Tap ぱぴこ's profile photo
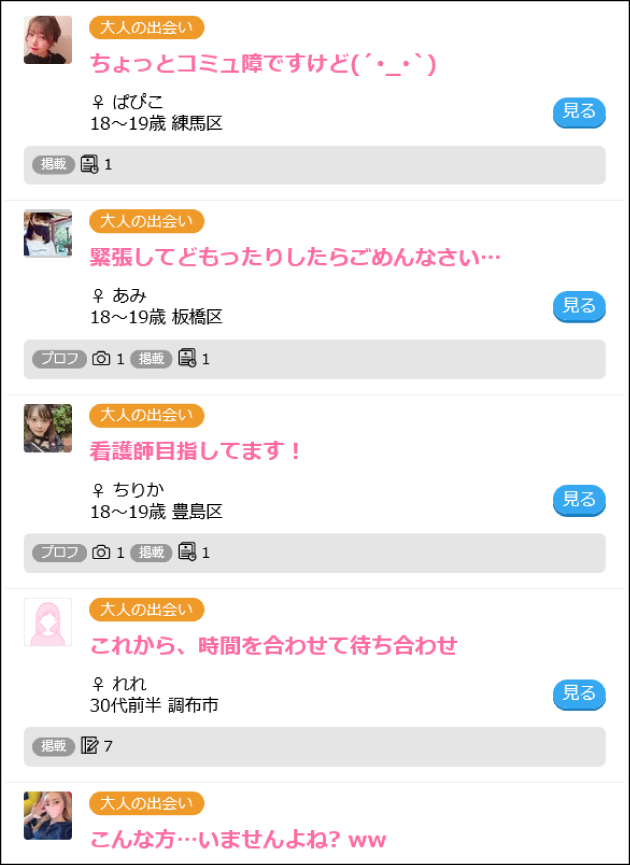Screen dimensions: 630x865 pos(48,40)
